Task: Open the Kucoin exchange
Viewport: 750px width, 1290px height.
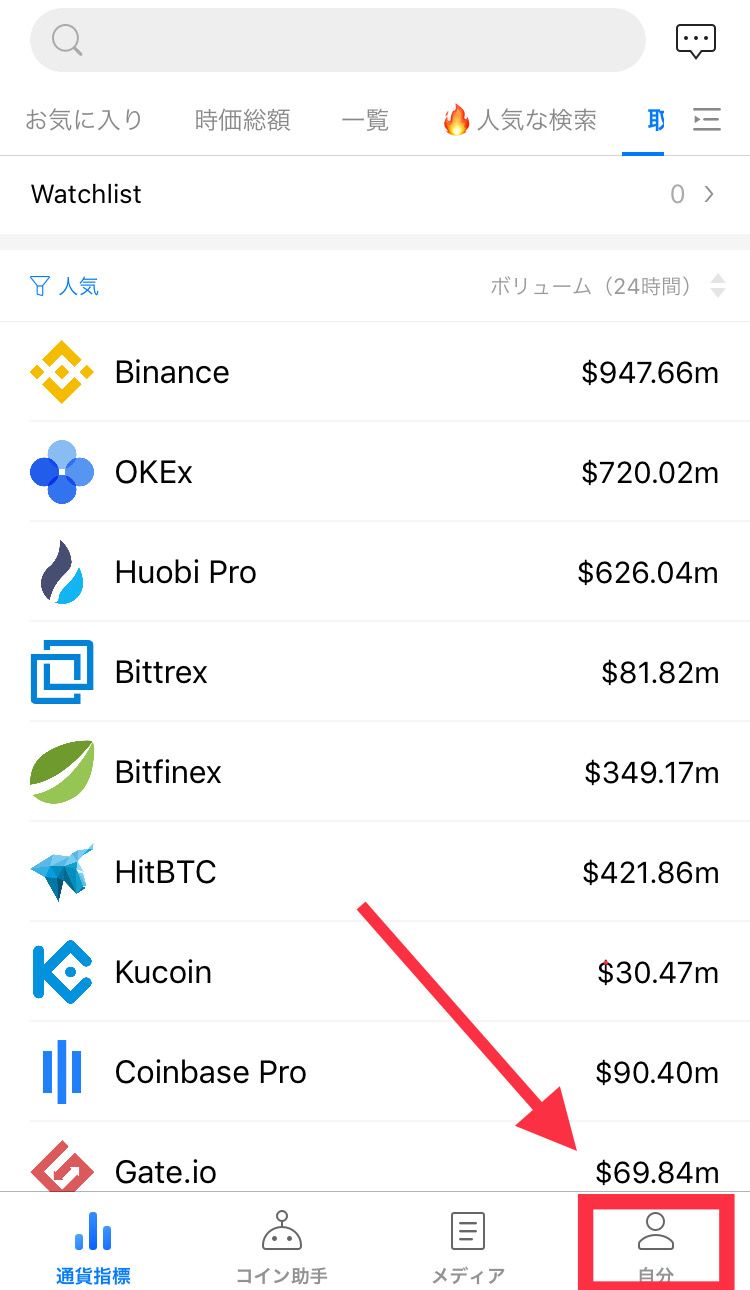Action: click(x=374, y=972)
